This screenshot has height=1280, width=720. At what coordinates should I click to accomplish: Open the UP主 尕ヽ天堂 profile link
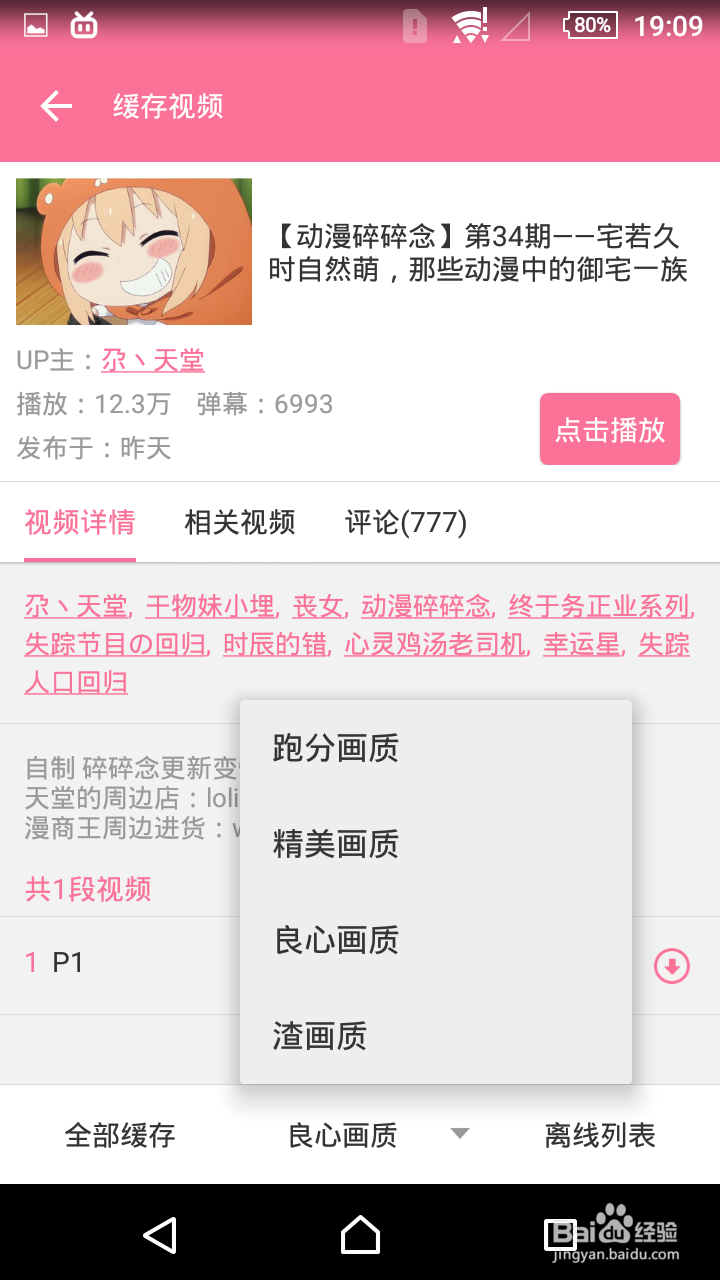pyautogui.click(x=152, y=360)
